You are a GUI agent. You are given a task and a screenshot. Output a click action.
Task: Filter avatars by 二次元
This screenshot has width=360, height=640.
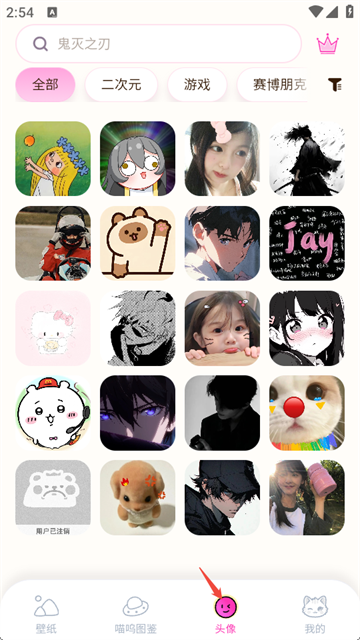pyautogui.click(x=121, y=84)
